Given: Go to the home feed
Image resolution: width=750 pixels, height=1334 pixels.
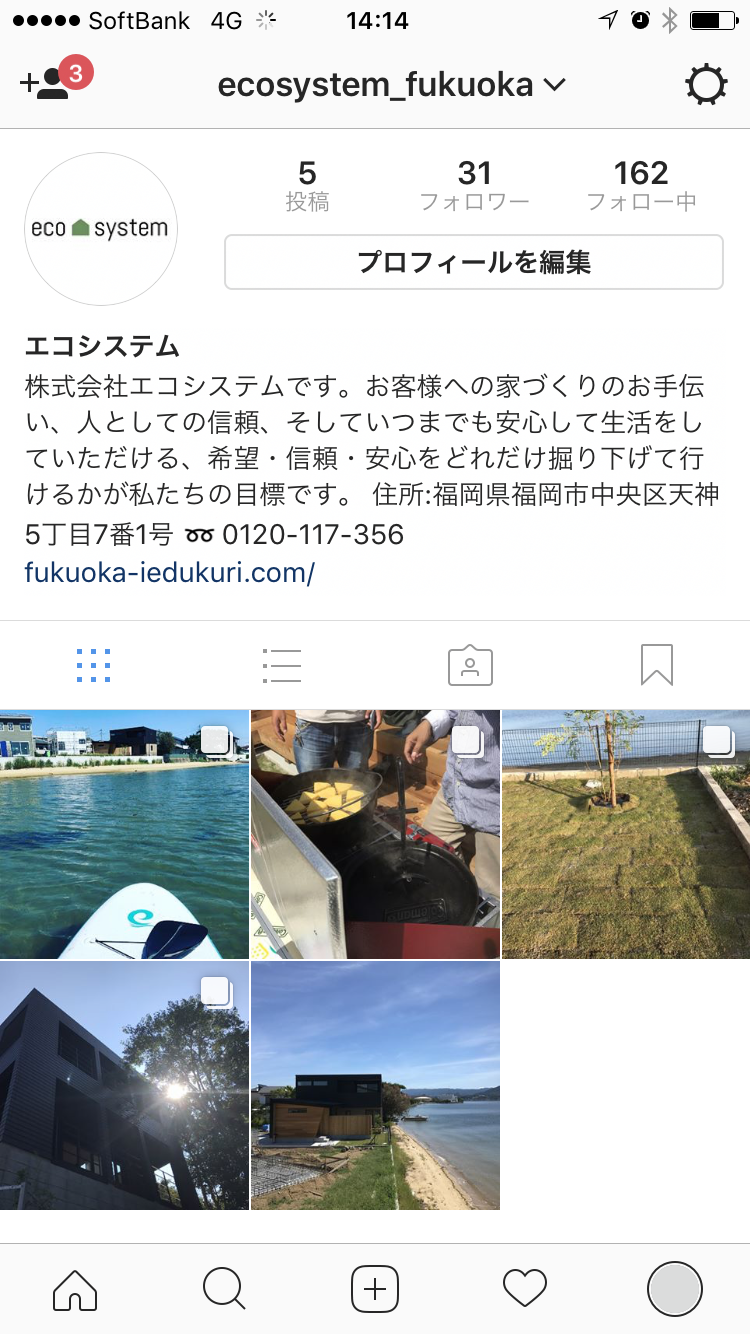Looking at the screenshot, I should (x=75, y=1289).
